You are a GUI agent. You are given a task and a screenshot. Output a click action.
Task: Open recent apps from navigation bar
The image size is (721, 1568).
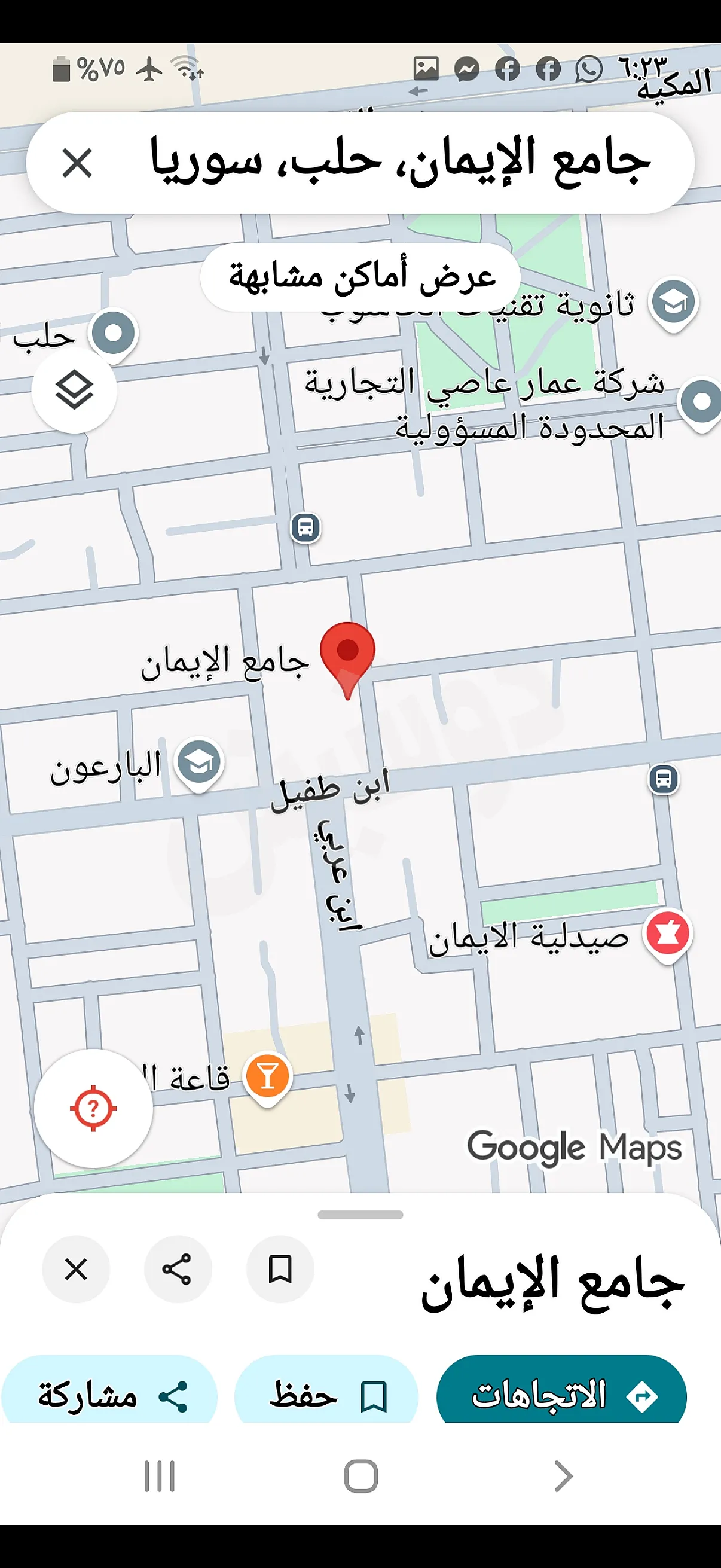(160, 1477)
